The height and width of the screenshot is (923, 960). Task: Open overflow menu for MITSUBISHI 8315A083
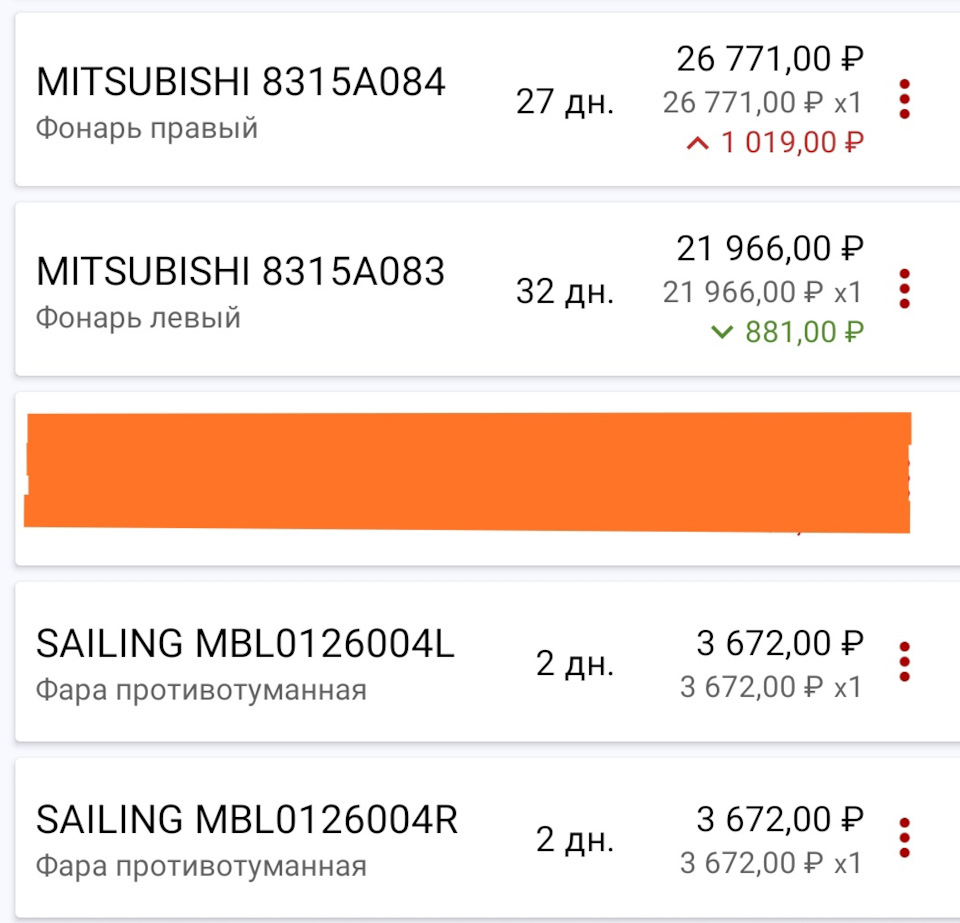pos(905,288)
